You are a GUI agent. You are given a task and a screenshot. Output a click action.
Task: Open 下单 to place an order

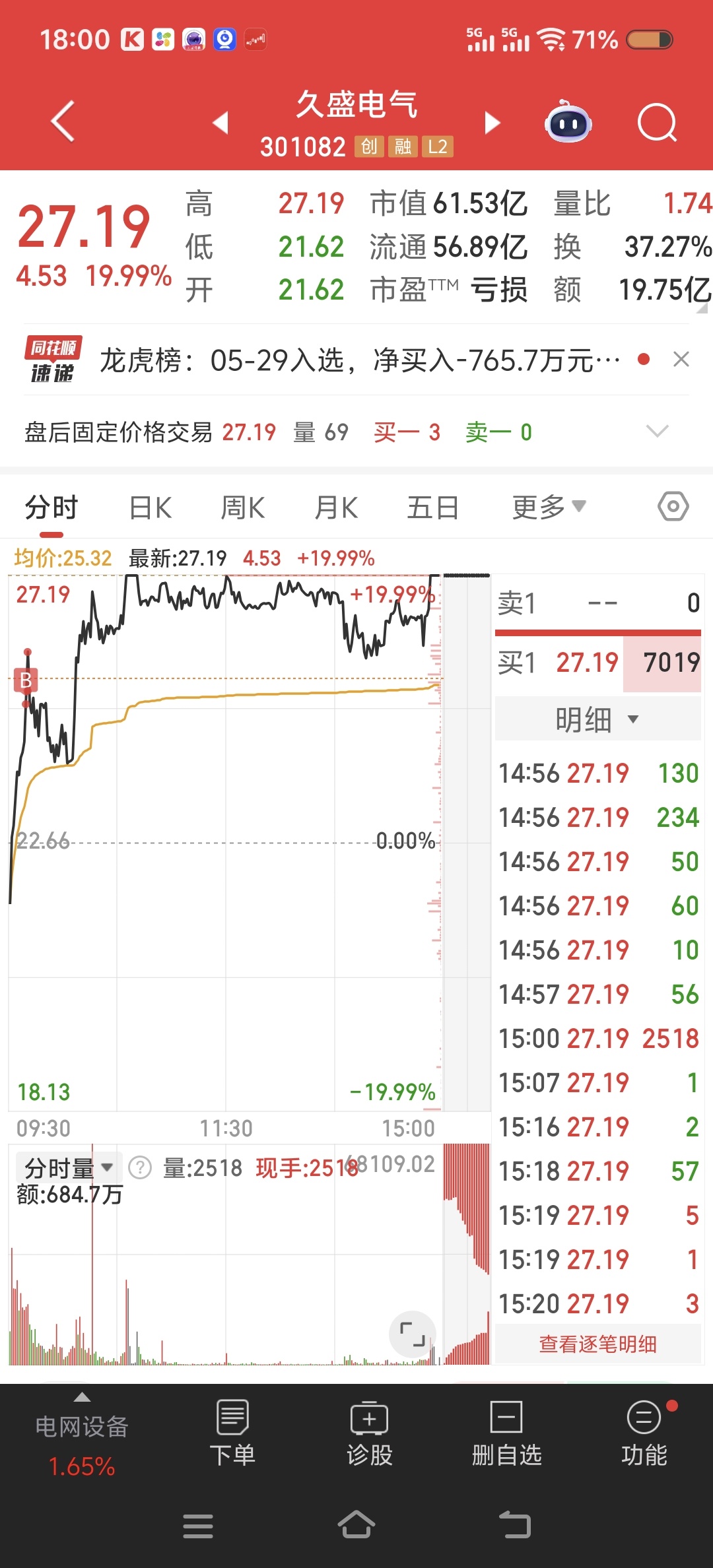click(x=232, y=1433)
